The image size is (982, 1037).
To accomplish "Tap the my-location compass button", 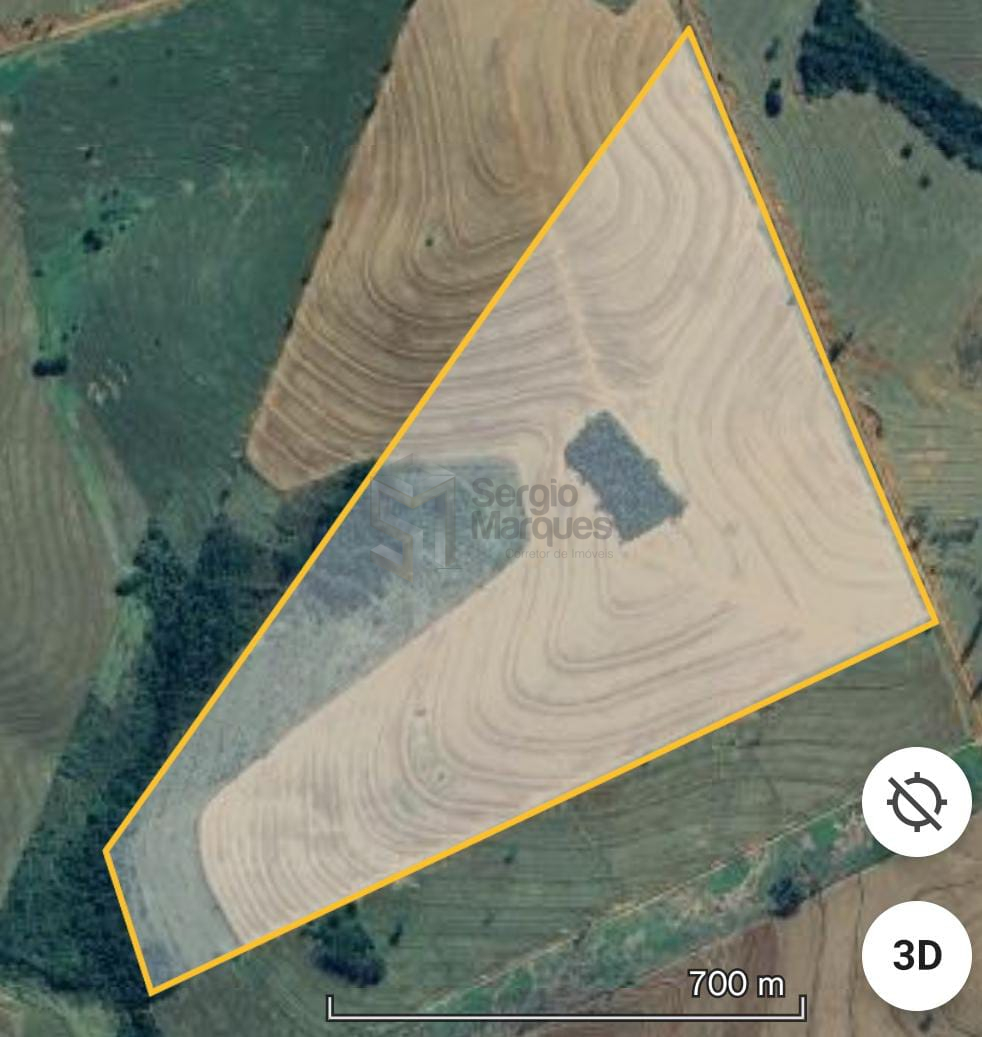I will coord(916,801).
